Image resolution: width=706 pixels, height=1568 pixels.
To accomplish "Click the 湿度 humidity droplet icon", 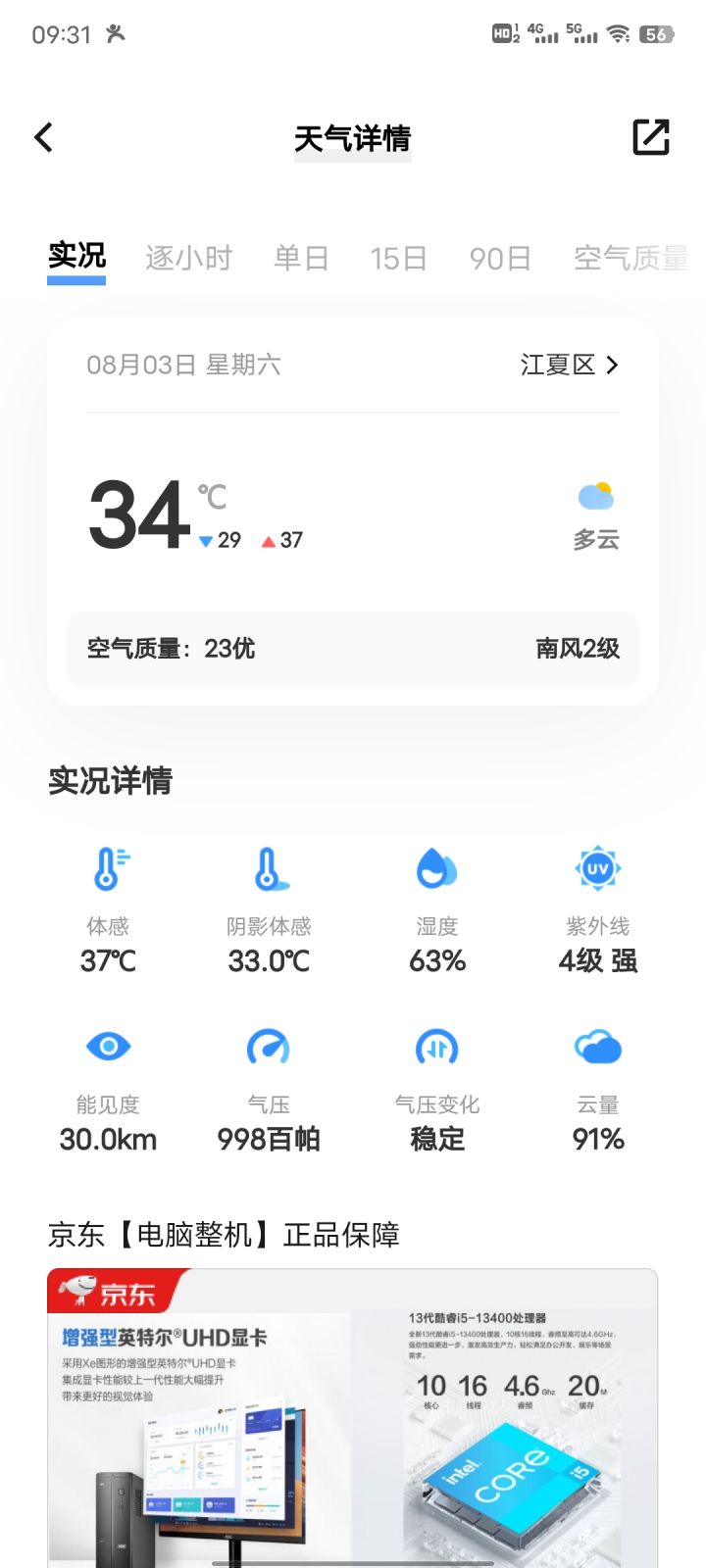I will (435, 868).
